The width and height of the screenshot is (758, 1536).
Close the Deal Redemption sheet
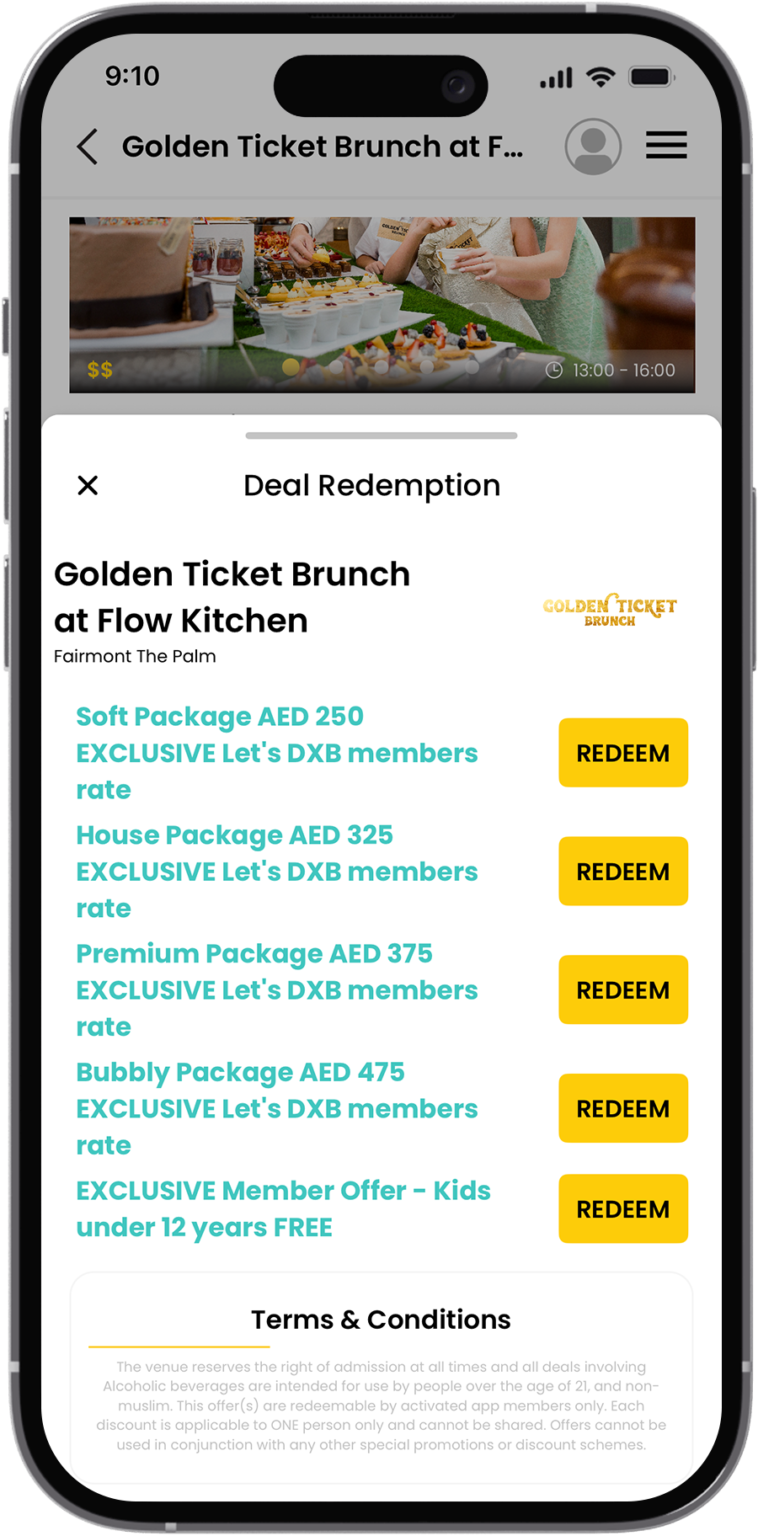[x=88, y=486]
